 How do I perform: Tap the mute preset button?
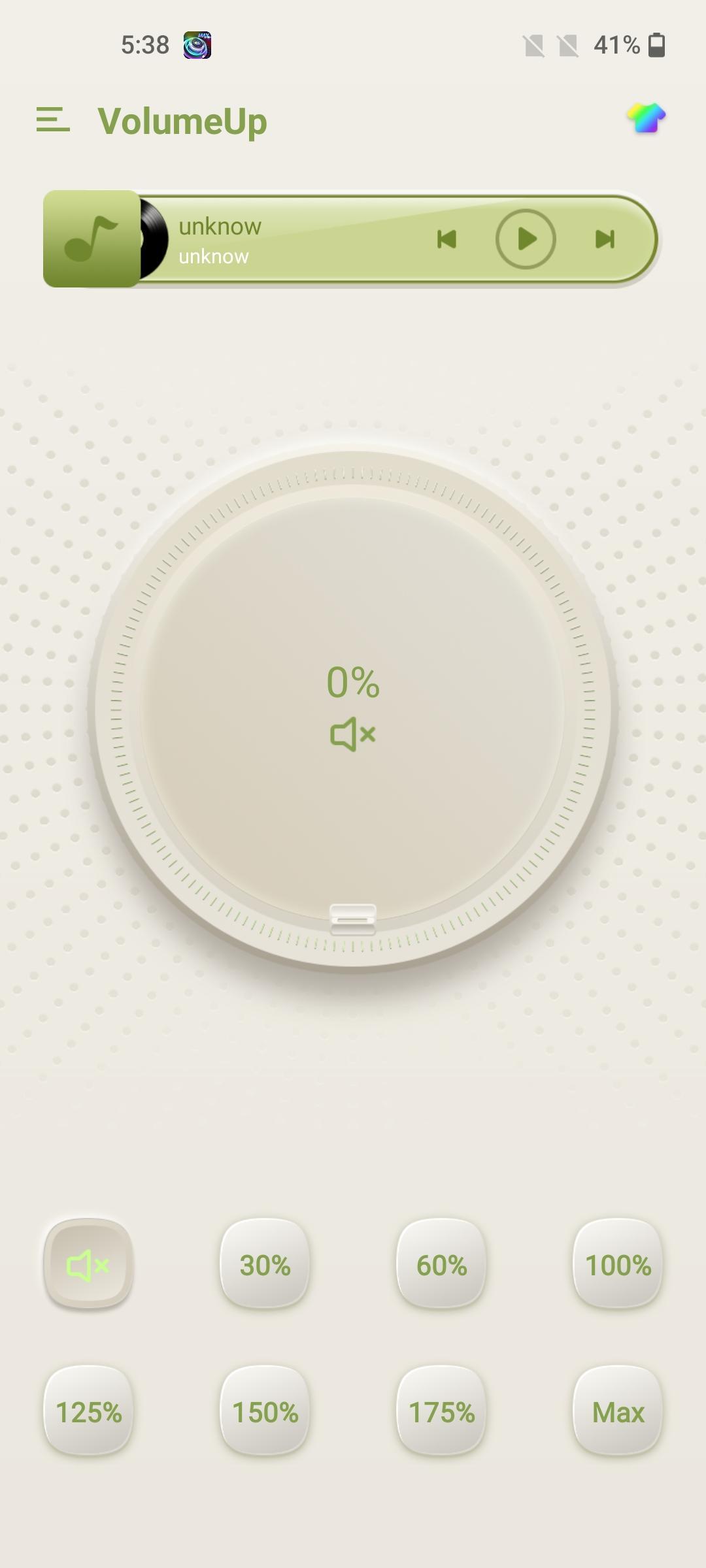88,1266
